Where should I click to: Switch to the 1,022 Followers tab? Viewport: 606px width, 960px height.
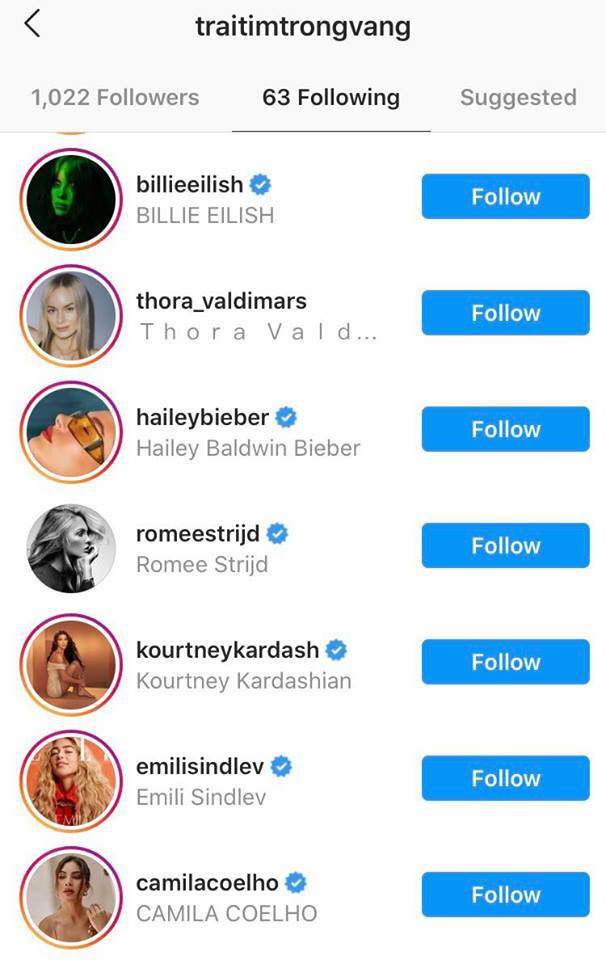(115, 98)
